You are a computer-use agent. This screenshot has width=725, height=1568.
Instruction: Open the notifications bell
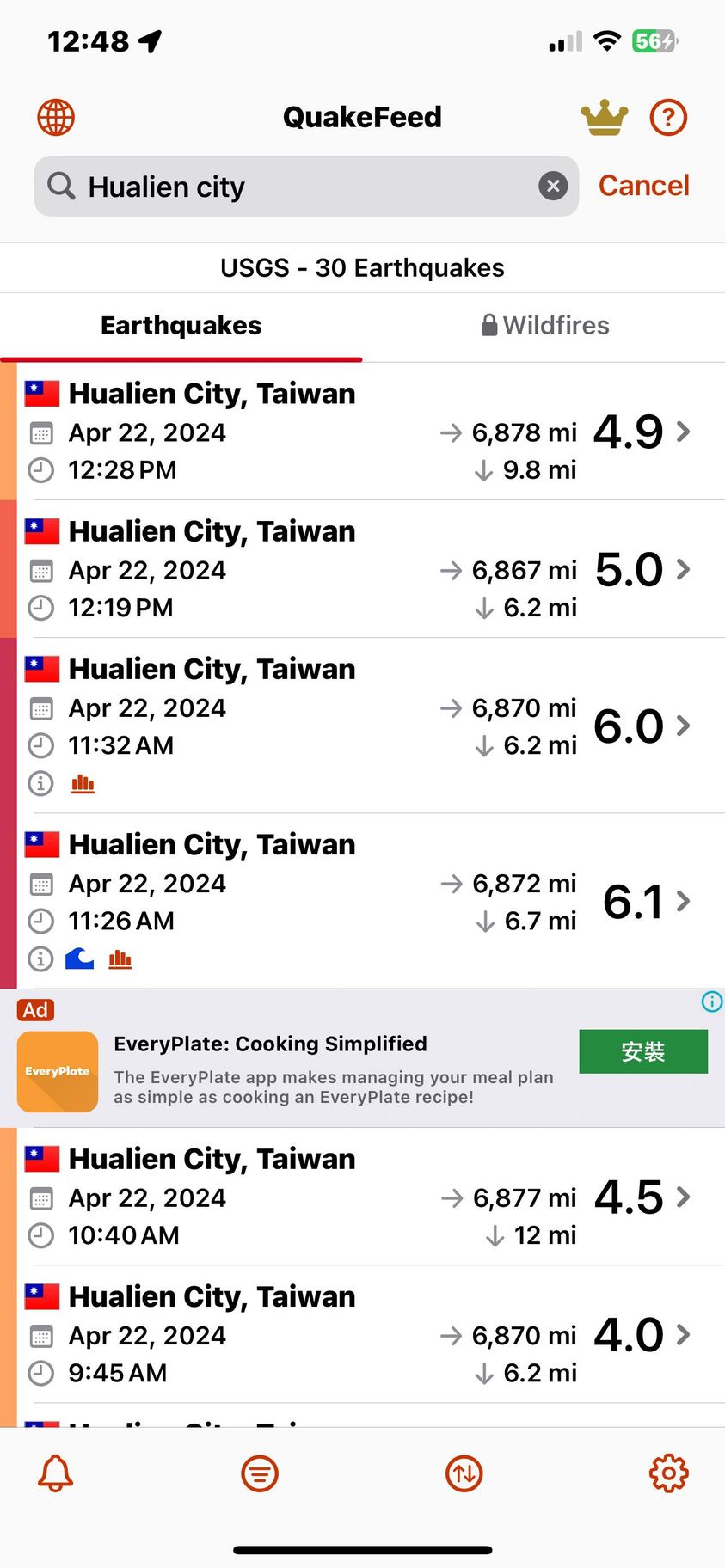pos(56,1473)
